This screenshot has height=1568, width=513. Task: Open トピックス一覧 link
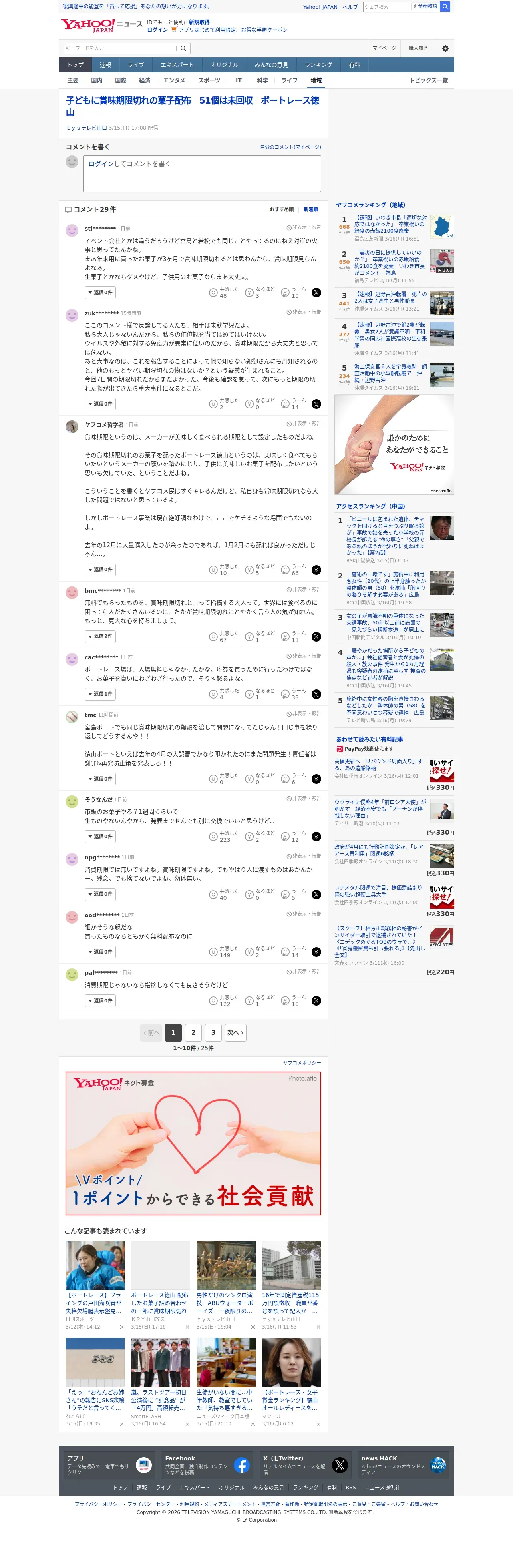(x=428, y=80)
